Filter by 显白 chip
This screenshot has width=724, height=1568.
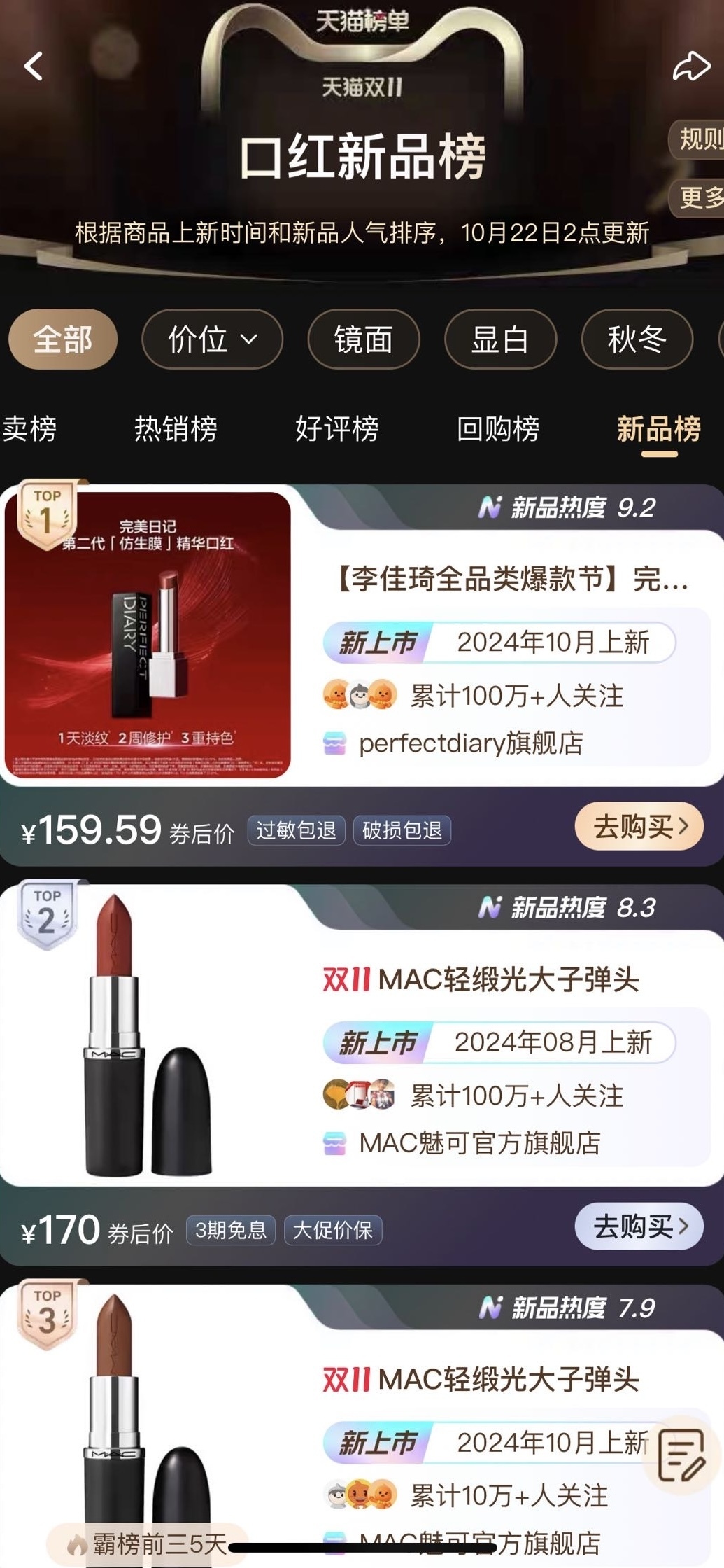click(x=500, y=339)
